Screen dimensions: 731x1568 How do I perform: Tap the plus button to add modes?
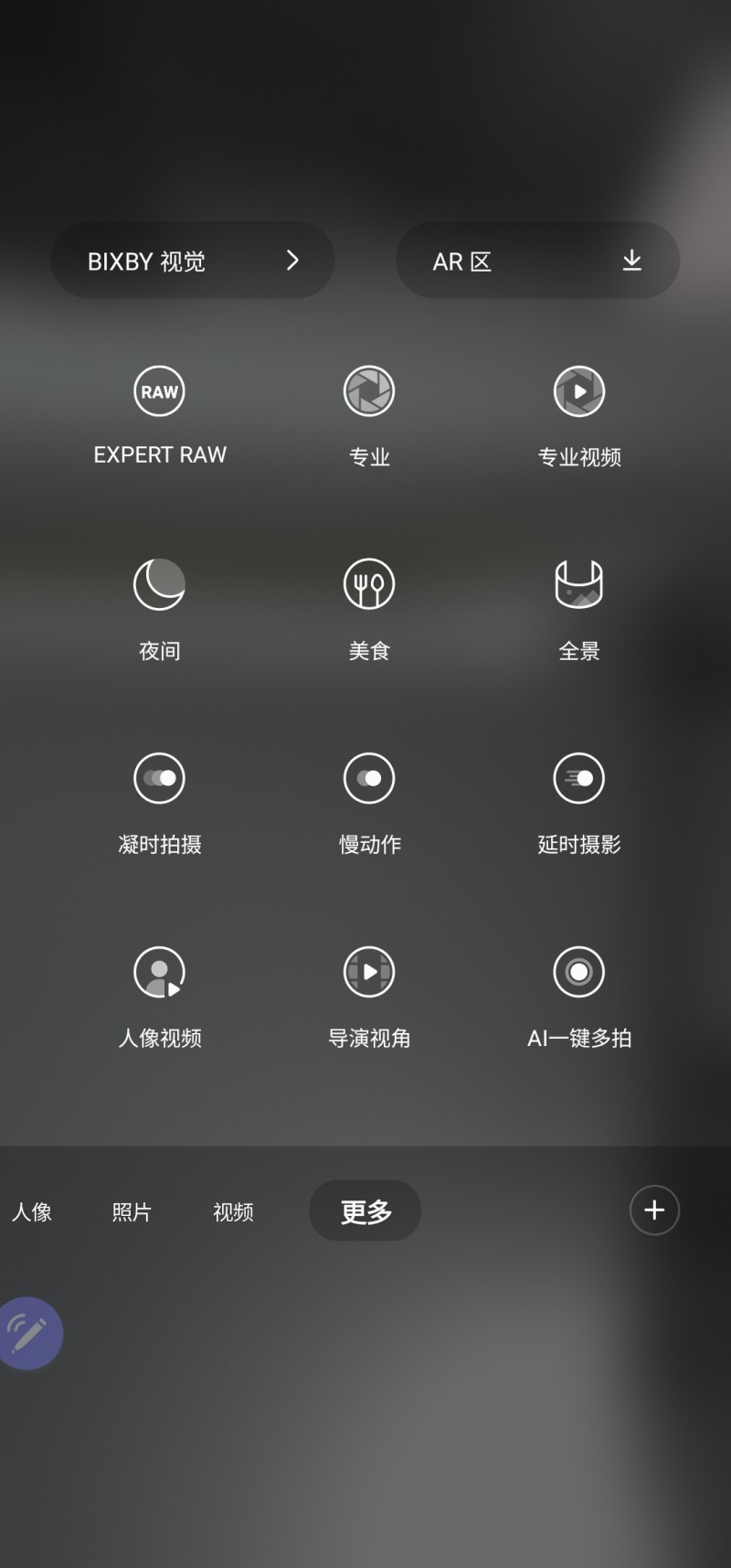[654, 1211]
